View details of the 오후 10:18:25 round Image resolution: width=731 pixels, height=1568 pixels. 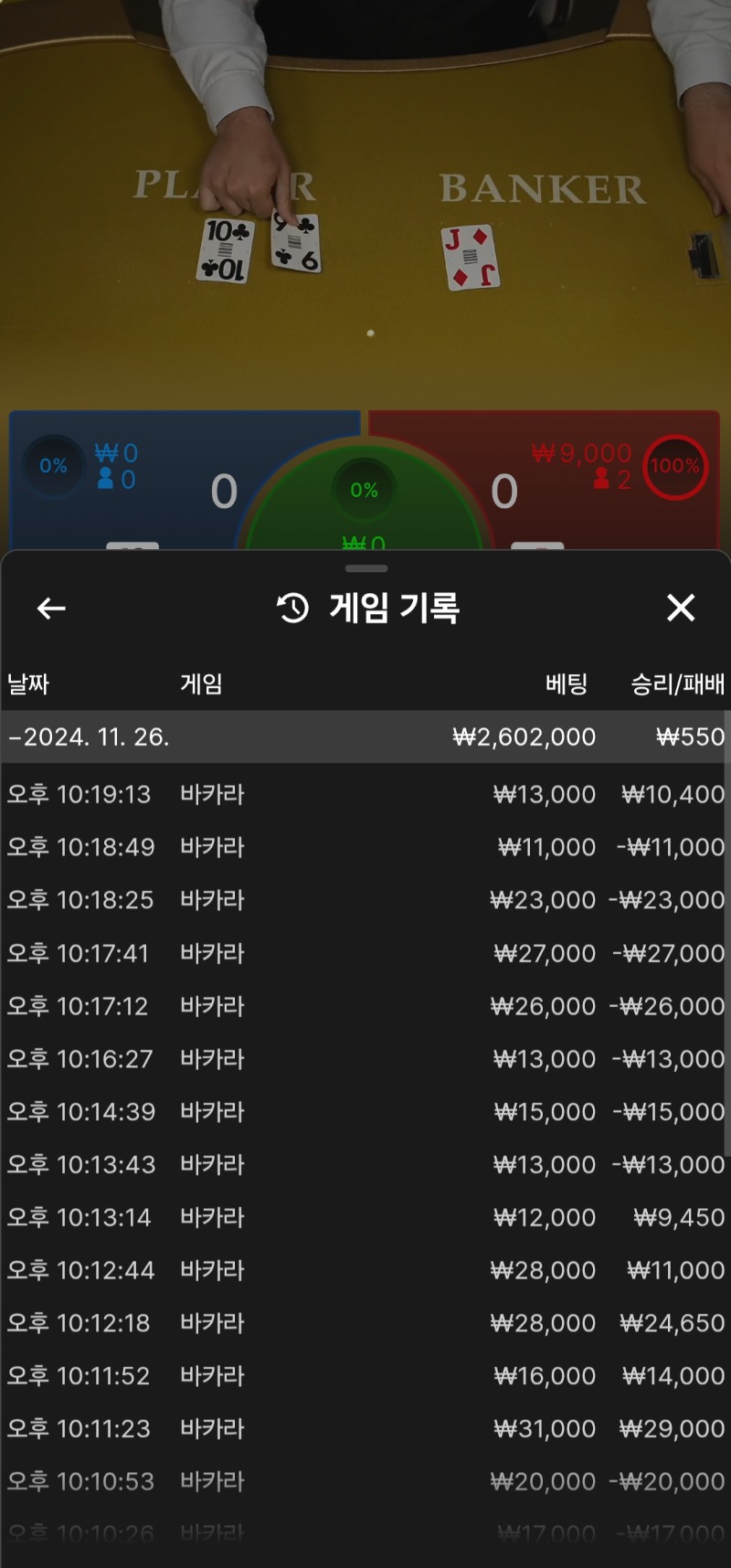(x=365, y=900)
